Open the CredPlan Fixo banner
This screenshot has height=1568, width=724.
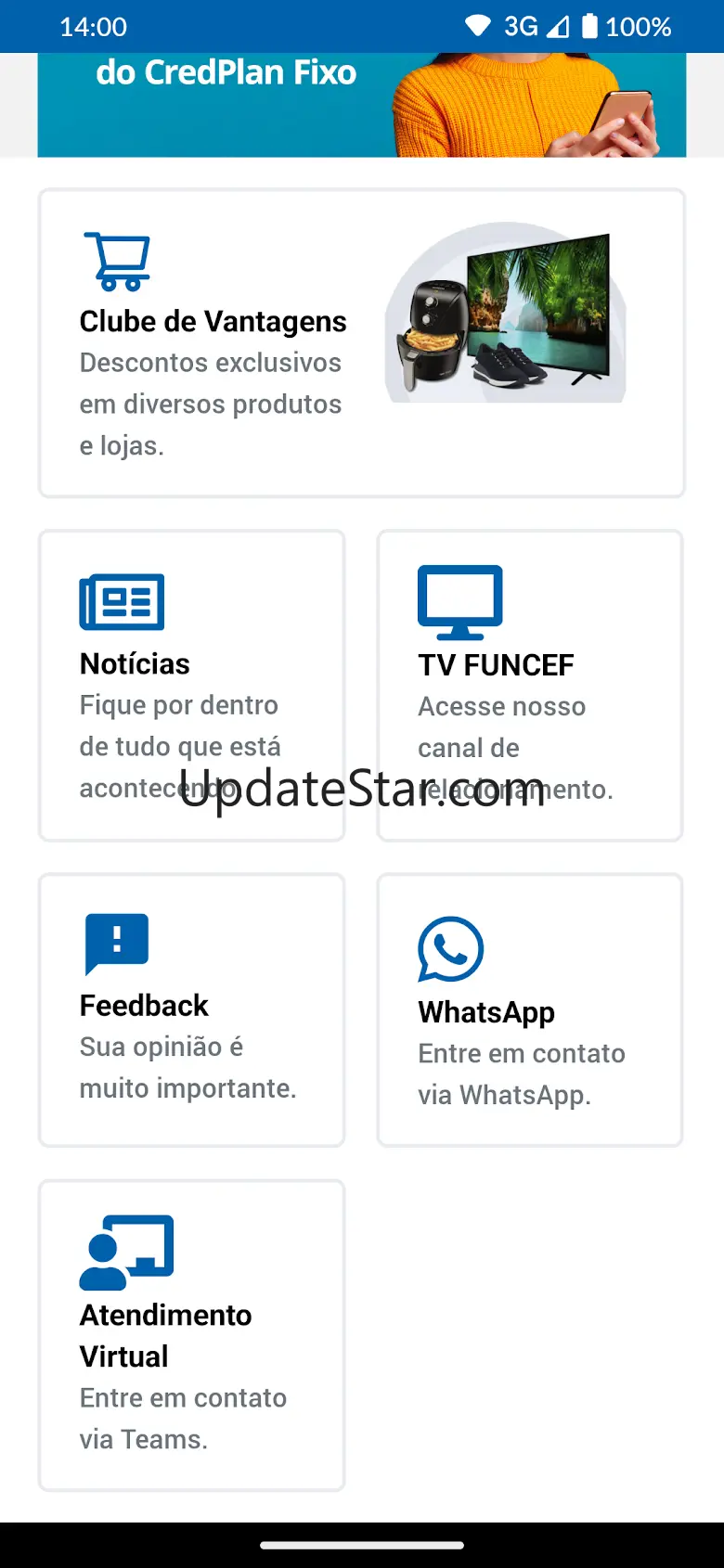(x=362, y=104)
